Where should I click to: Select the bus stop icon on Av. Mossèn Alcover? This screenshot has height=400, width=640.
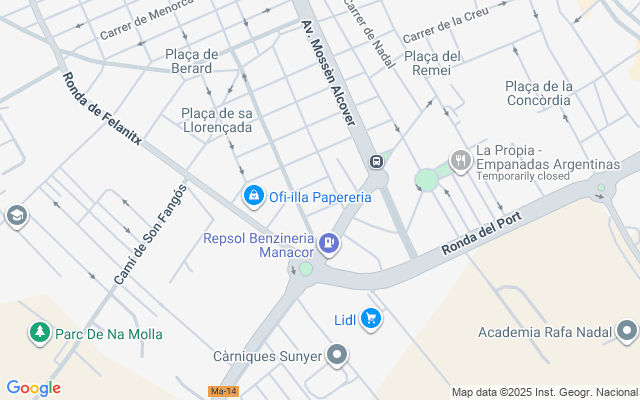pyautogui.click(x=376, y=161)
